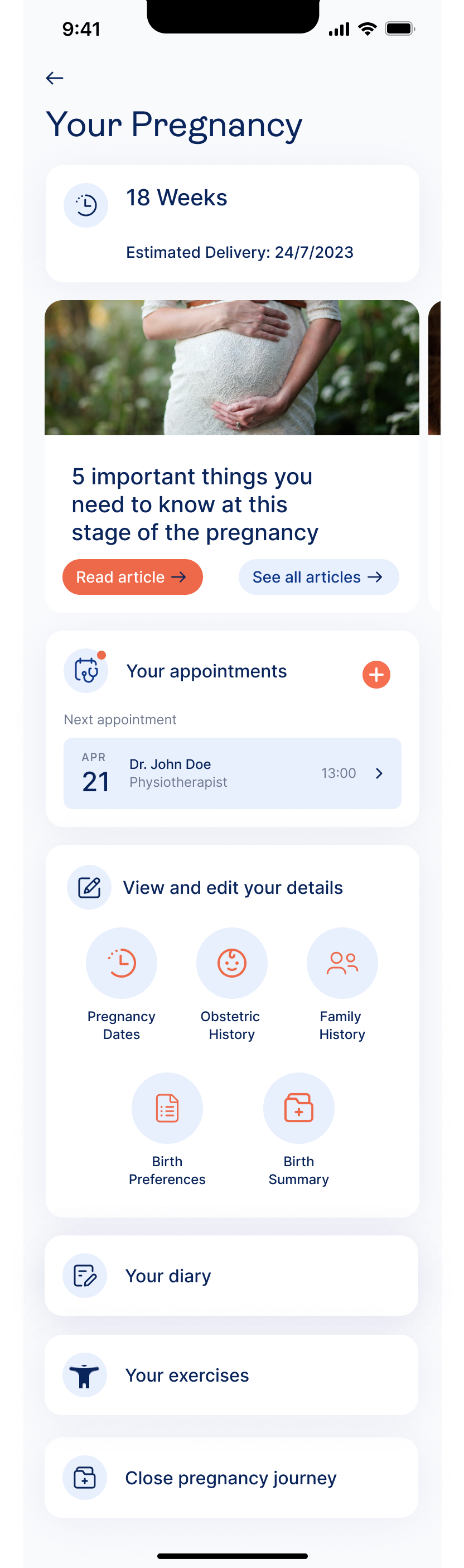
Task: Tap Read article button
Action: pyautogui.click(x=132, y=576)
